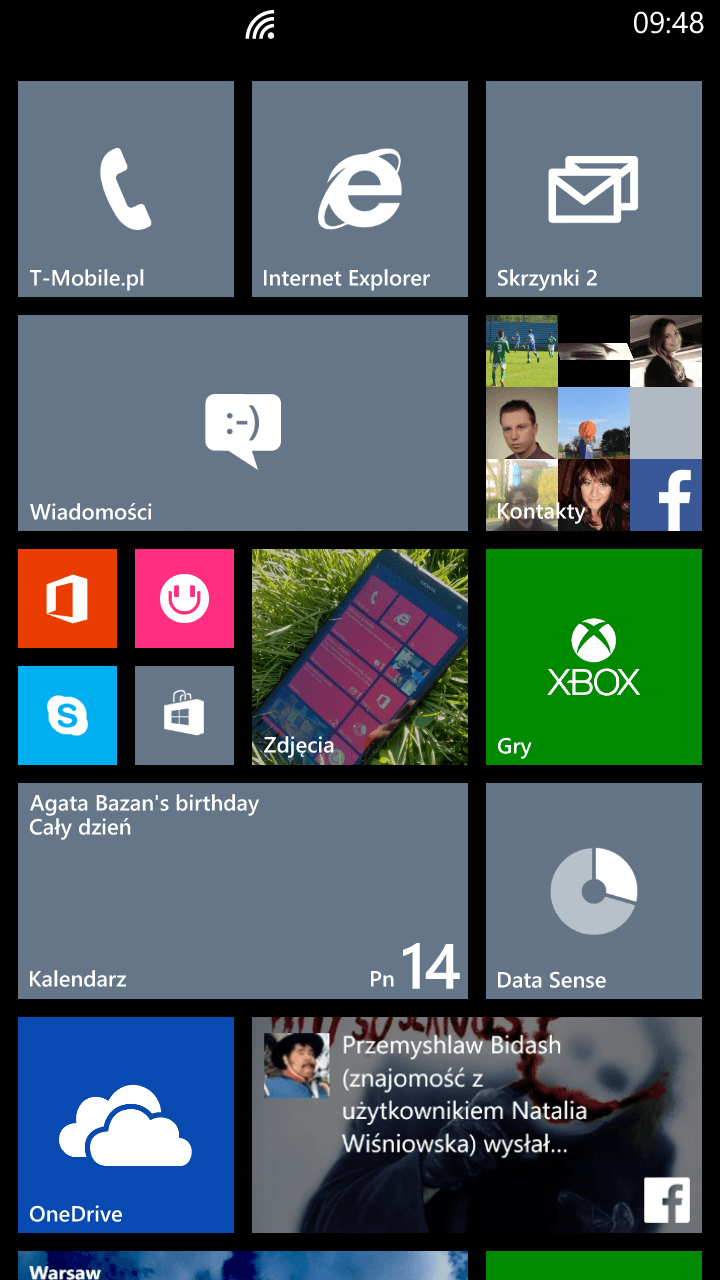Viewport: 720px width, 1280px height.
Task: Launch the Office app
Action: [x=67, y=598]
